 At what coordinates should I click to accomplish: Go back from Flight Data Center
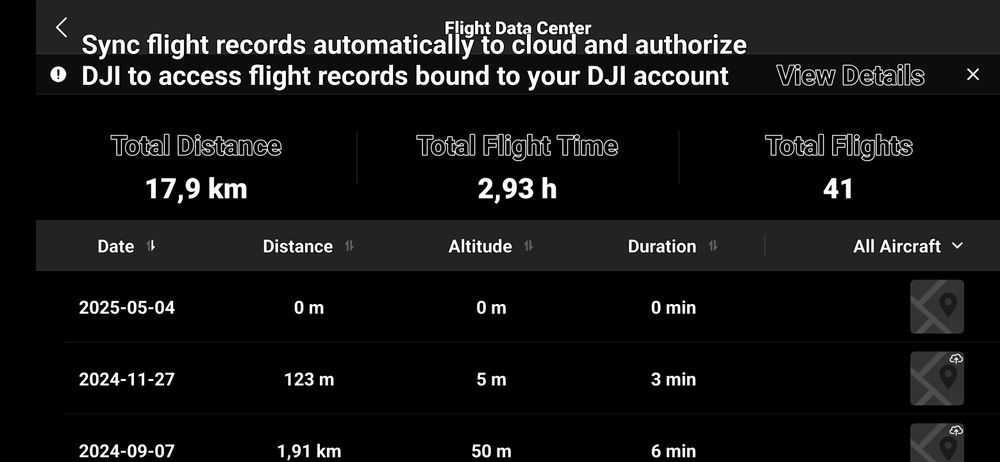[62, 27]
